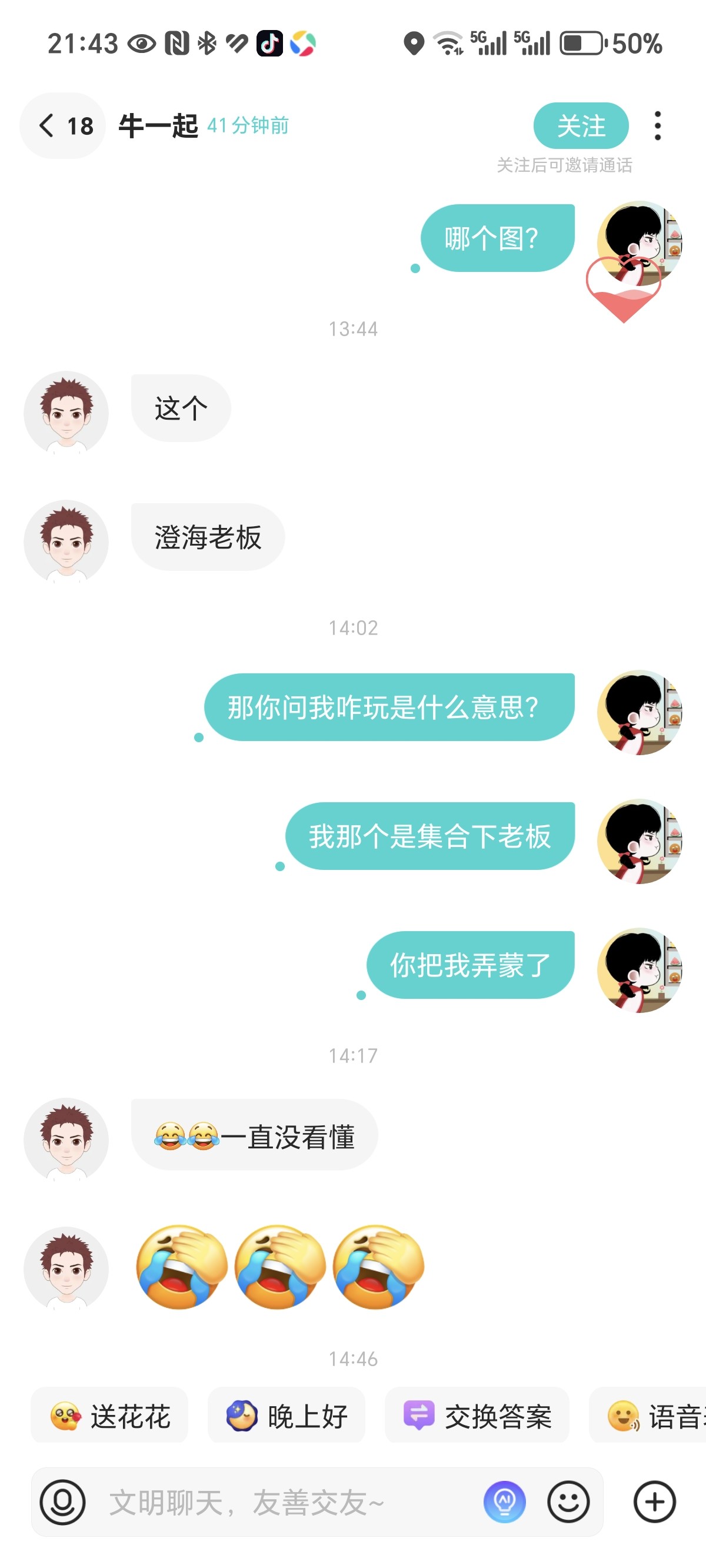Open the three-dot overflow menu
706x1568 pixels.
(x=657, y=126)
